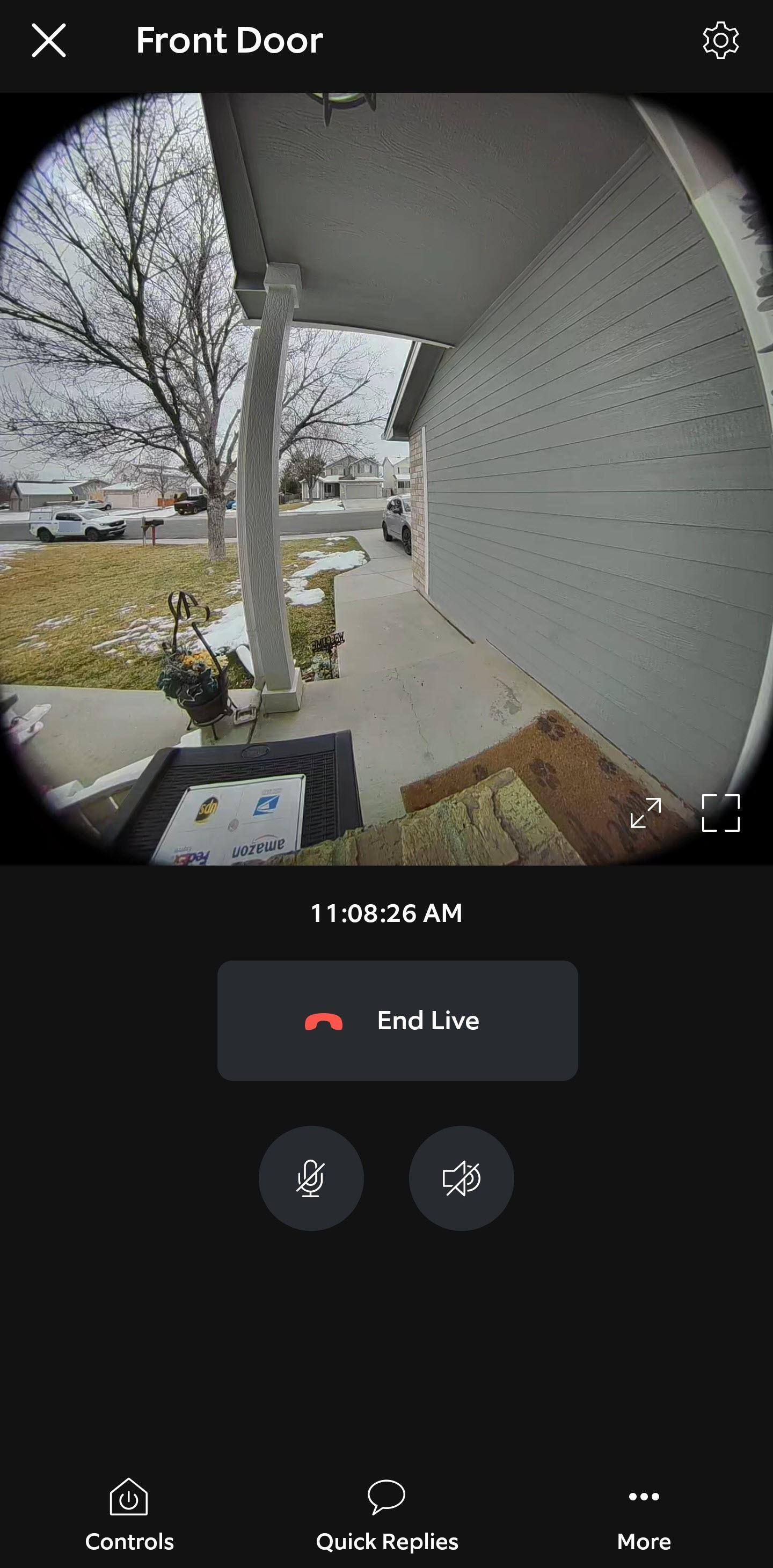Expand the video with the diagonal arrows
Screen dimensions: 773x1568
pos(646,812)
